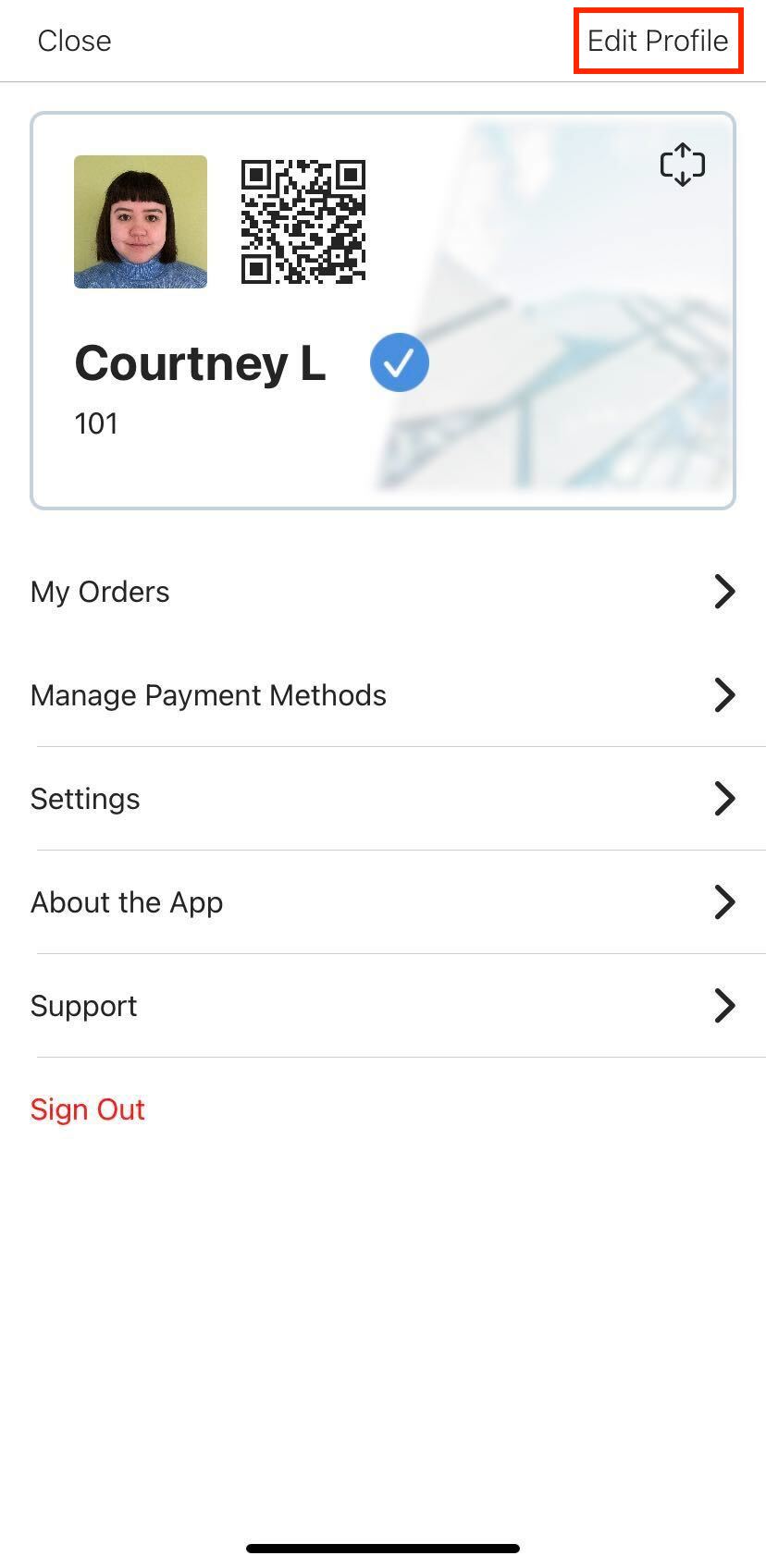766x1568 pixels.
Task: Close the profile screen
Action: pyautogui.click(x=74, y=41)
